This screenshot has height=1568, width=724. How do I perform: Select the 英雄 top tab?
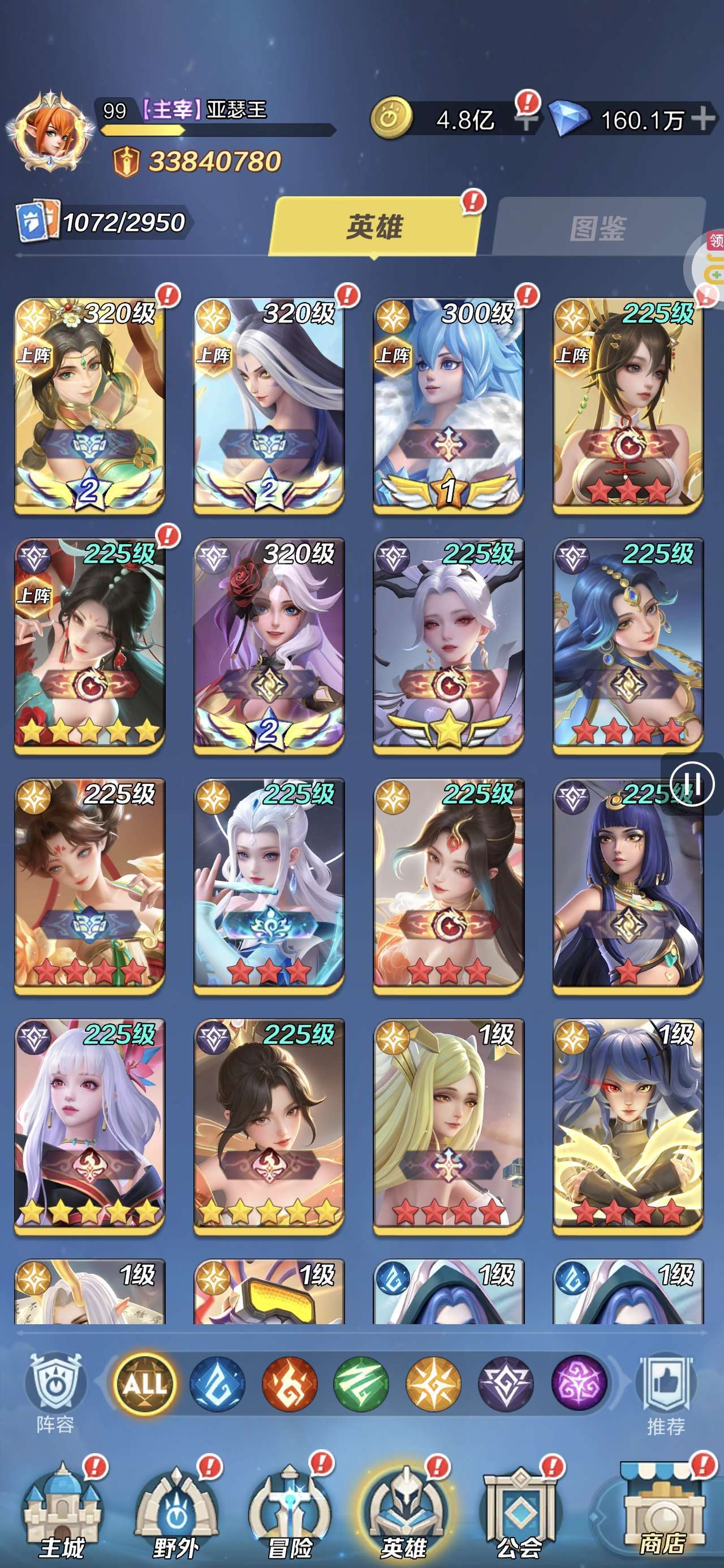coord(374,226)
